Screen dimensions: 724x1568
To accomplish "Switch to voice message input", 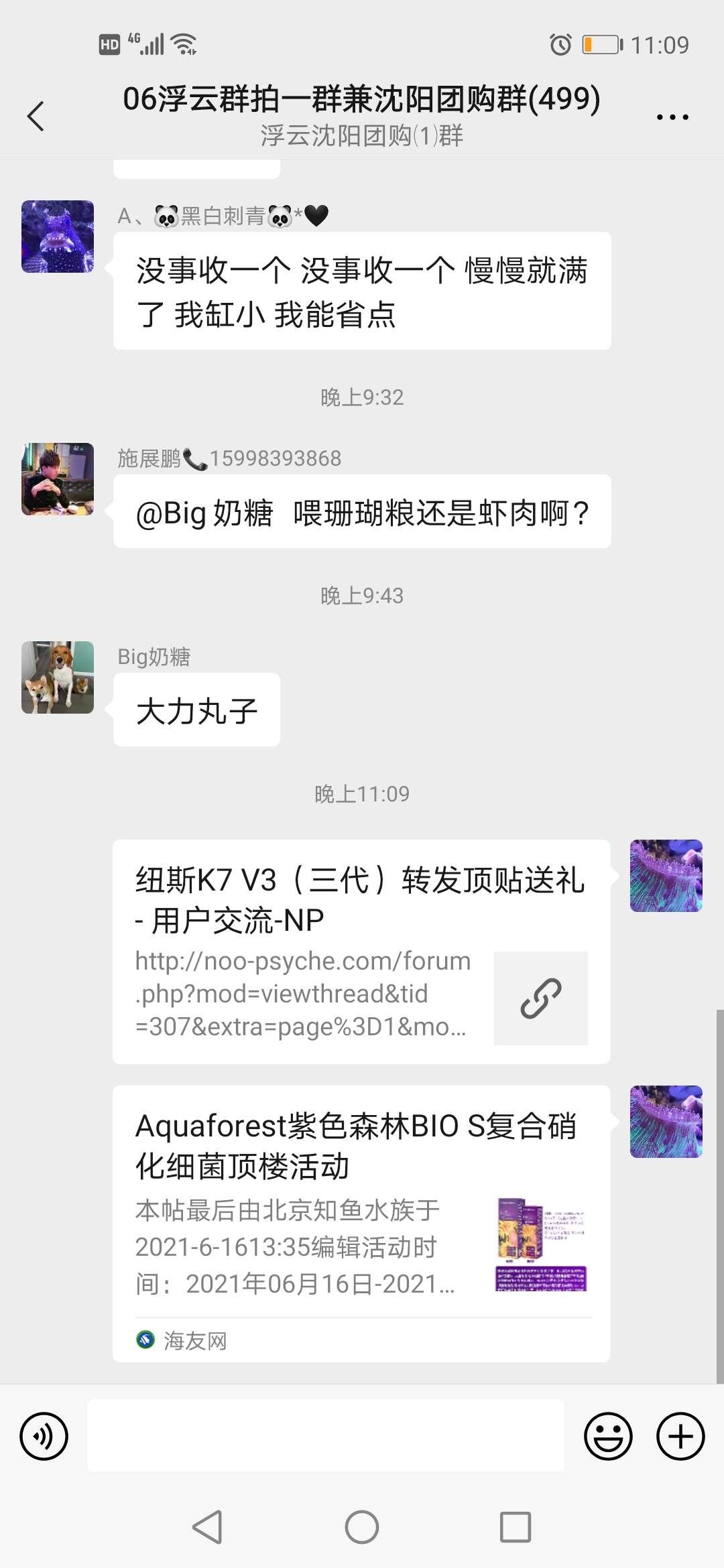I will tap(44, 1437).
